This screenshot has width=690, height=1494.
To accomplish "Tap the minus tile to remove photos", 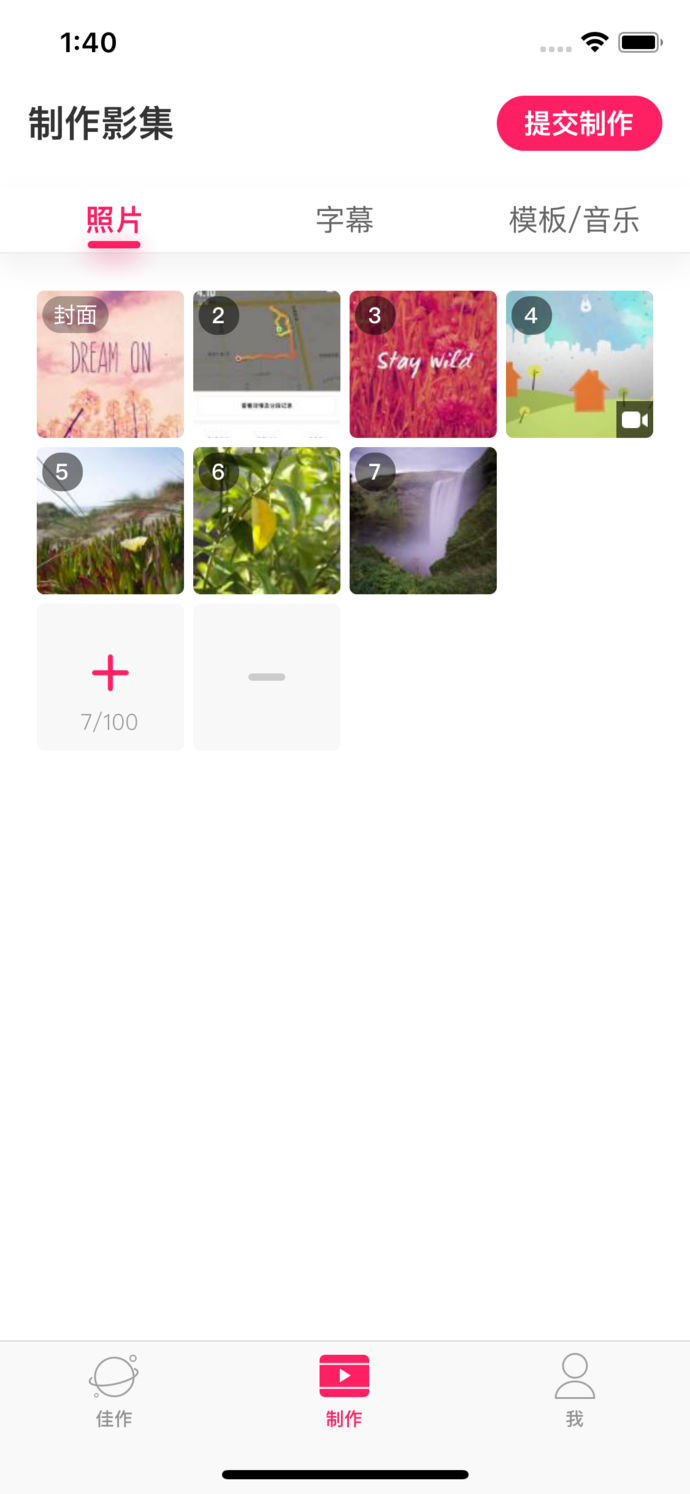I will tap(267, 677).
